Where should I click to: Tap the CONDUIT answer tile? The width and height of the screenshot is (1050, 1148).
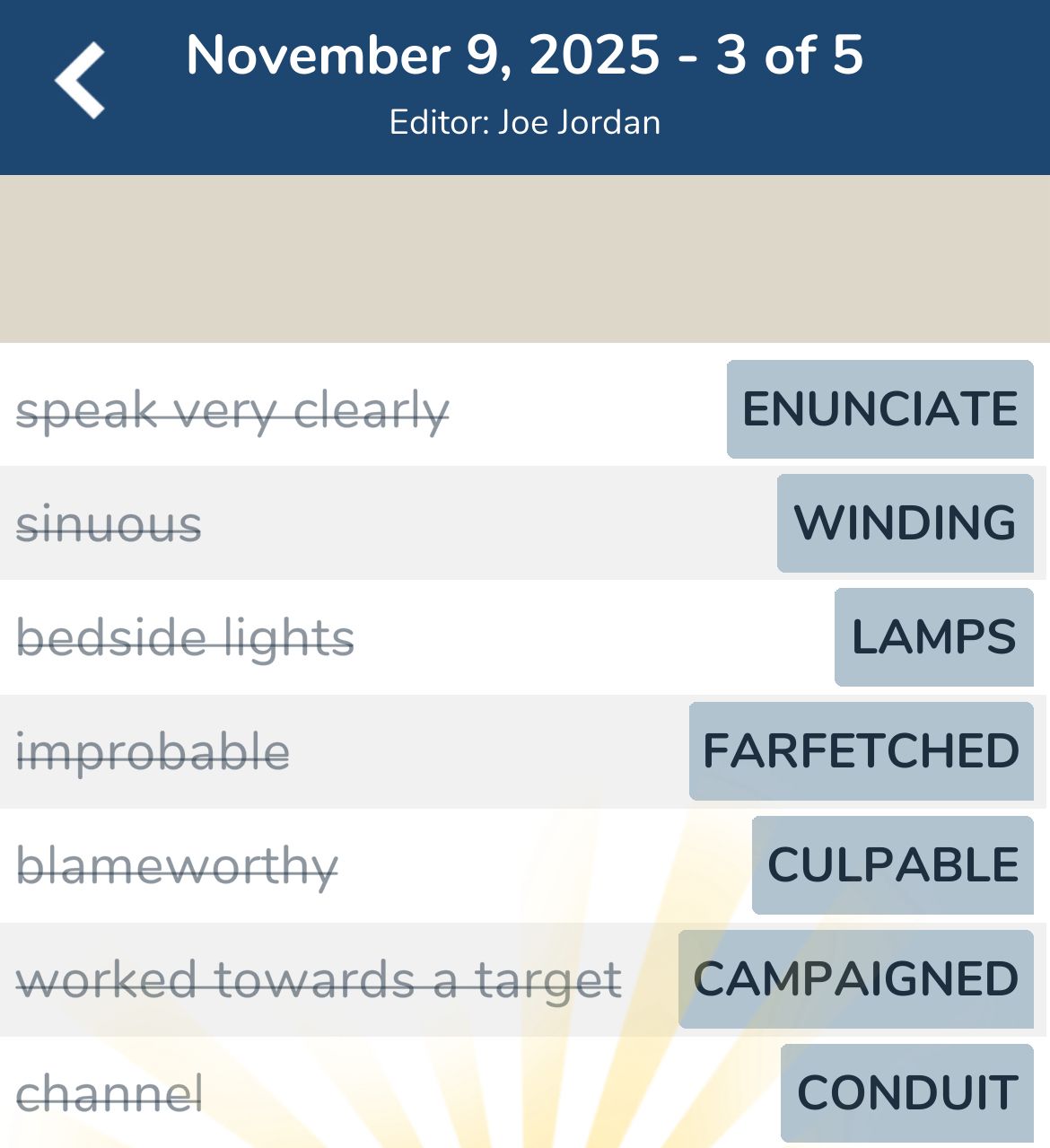coord(906,1091)
